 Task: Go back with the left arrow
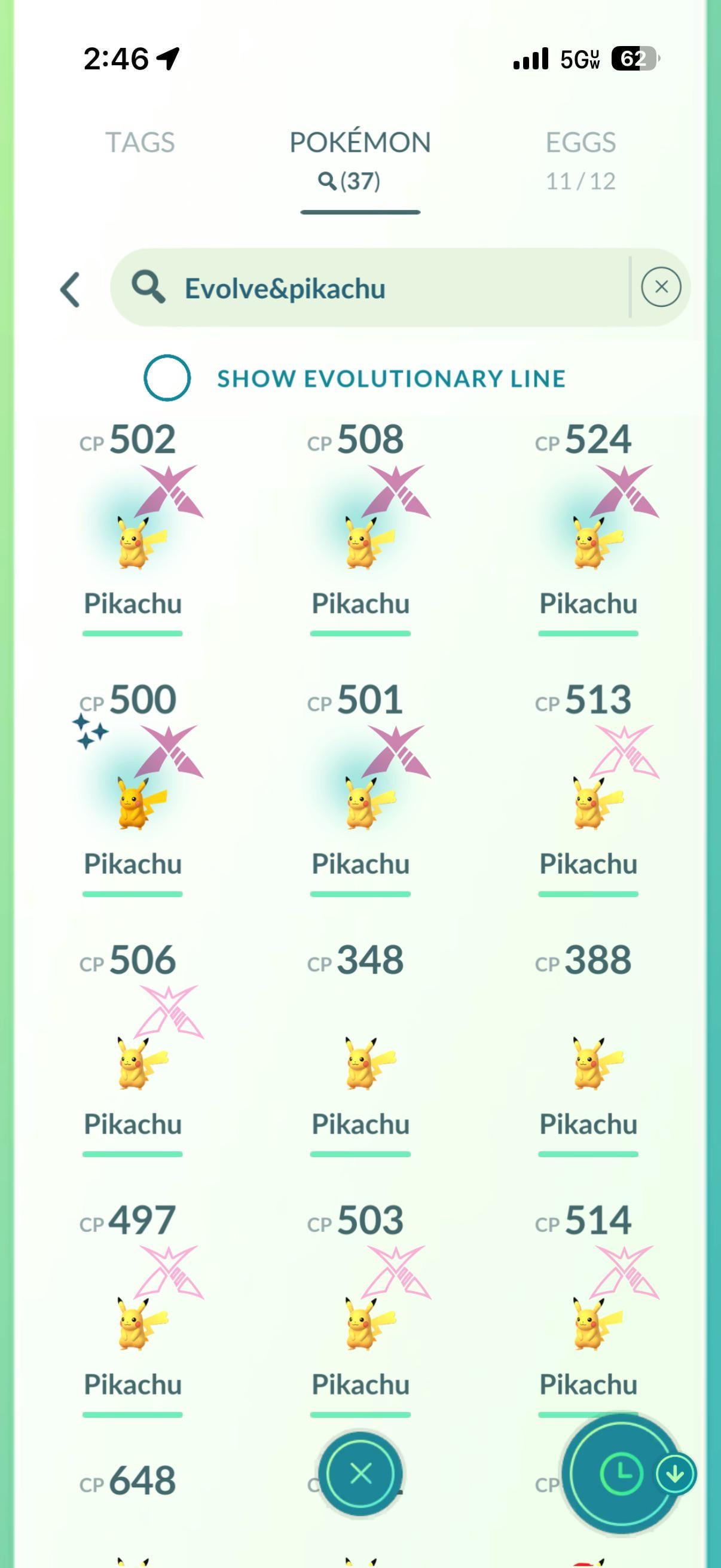pos(71,289)
